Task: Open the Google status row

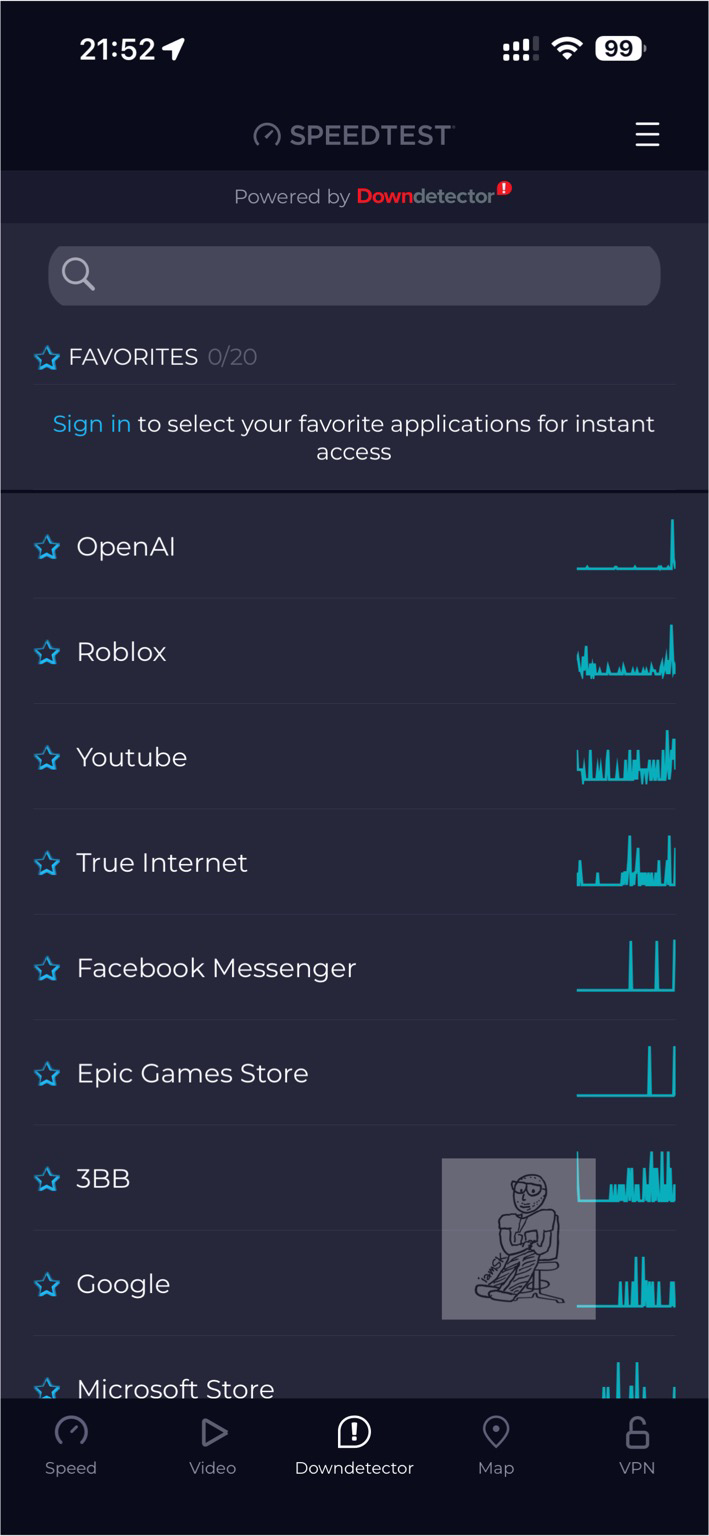Action: 354,1284
